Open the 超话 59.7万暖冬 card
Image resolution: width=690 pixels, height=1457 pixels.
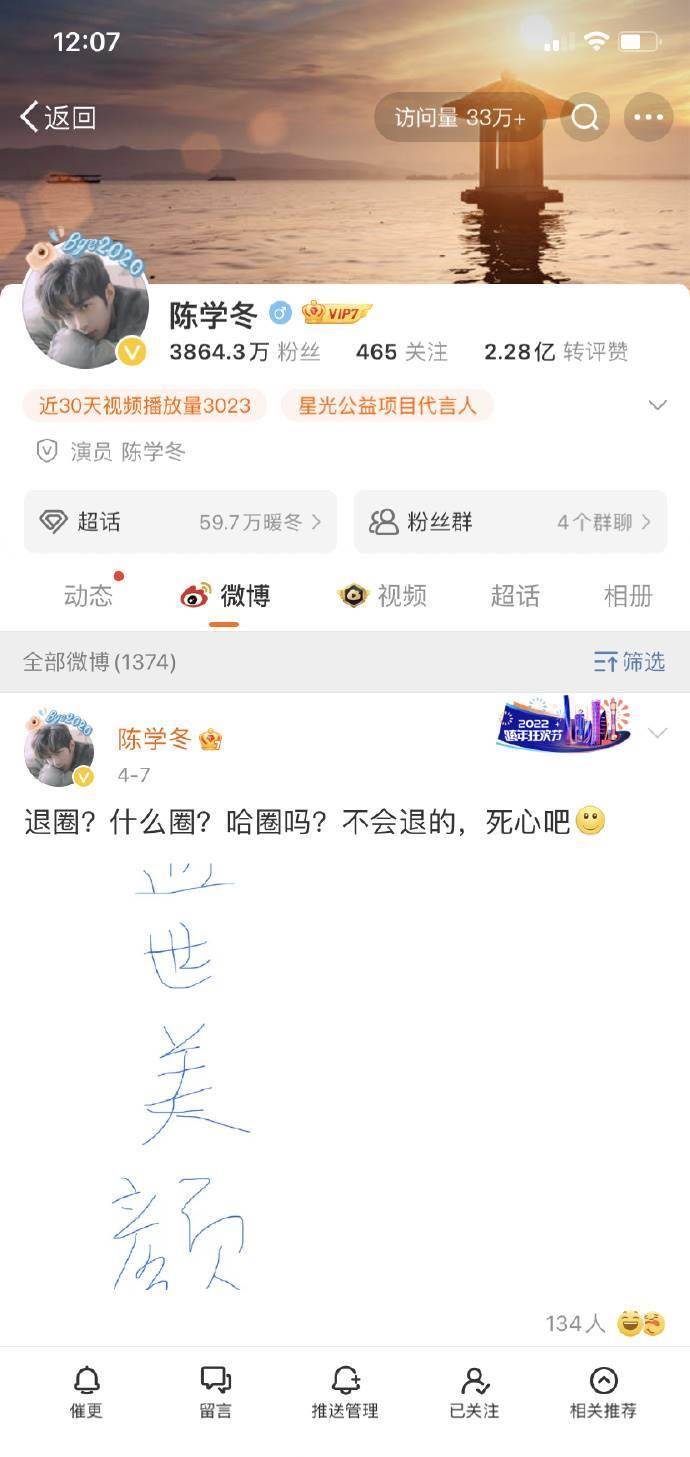180,522
